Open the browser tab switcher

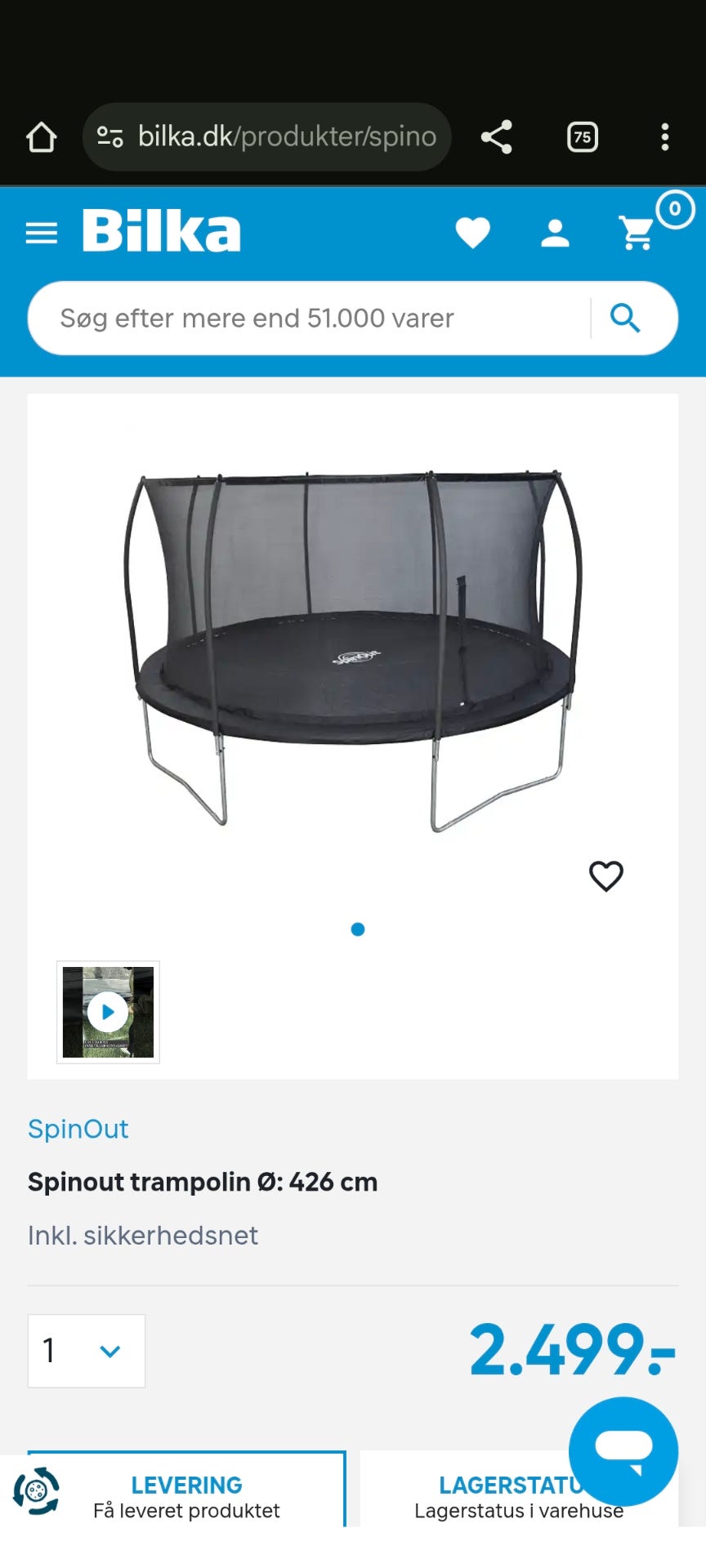pos(582,137)
